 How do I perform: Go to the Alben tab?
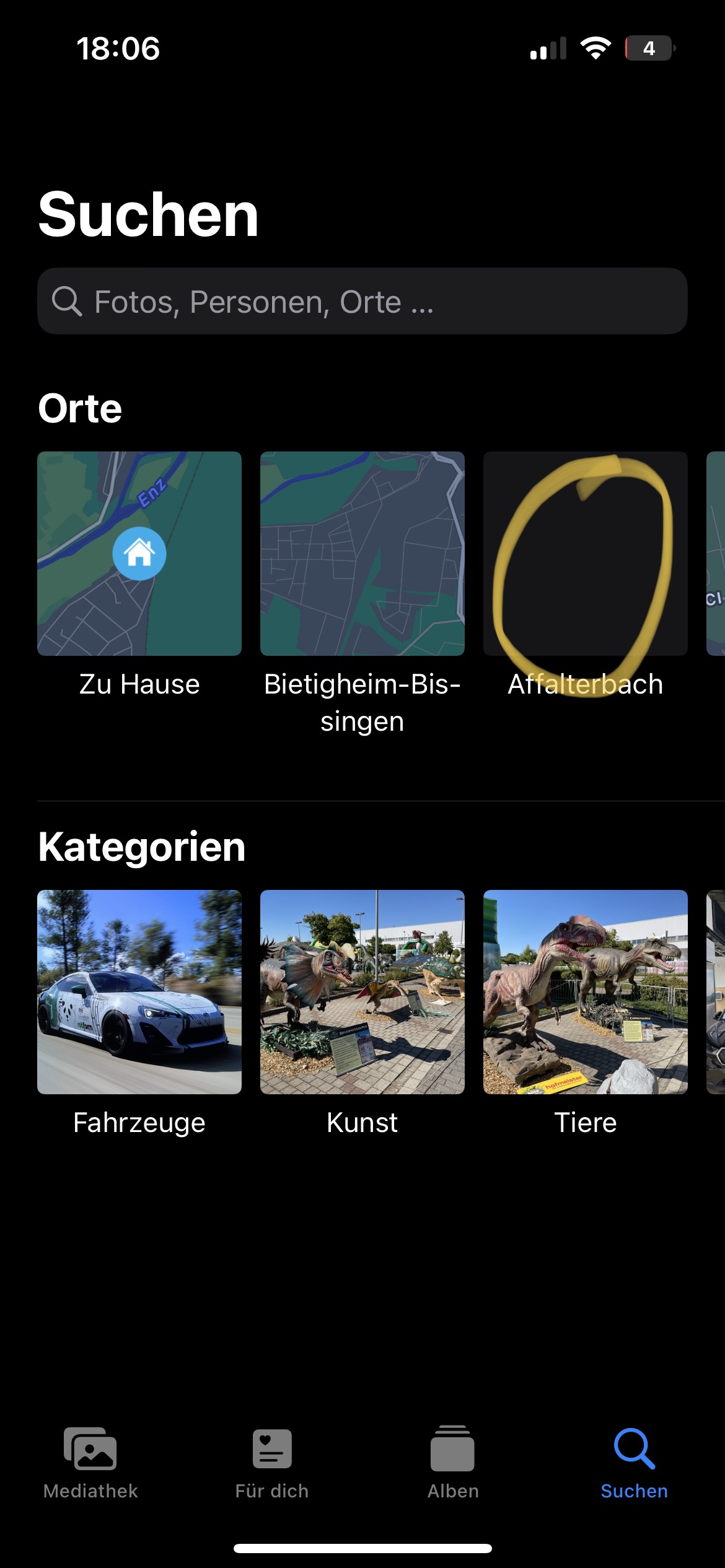click(453, 1463)
